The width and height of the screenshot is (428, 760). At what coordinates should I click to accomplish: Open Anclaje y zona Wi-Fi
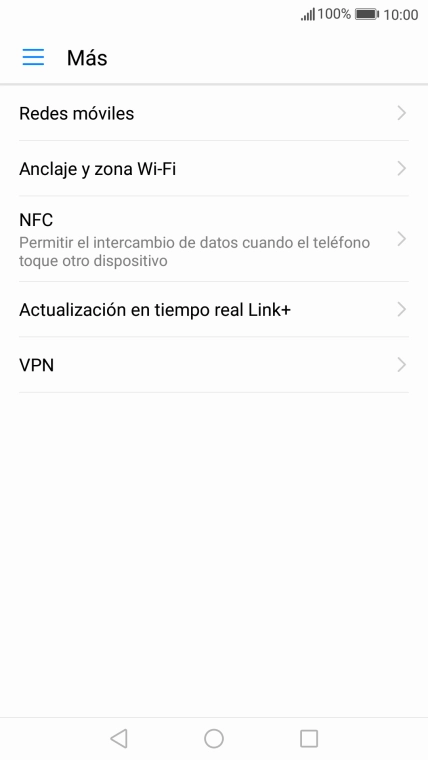pyautogui.click(x=214, y=169)
